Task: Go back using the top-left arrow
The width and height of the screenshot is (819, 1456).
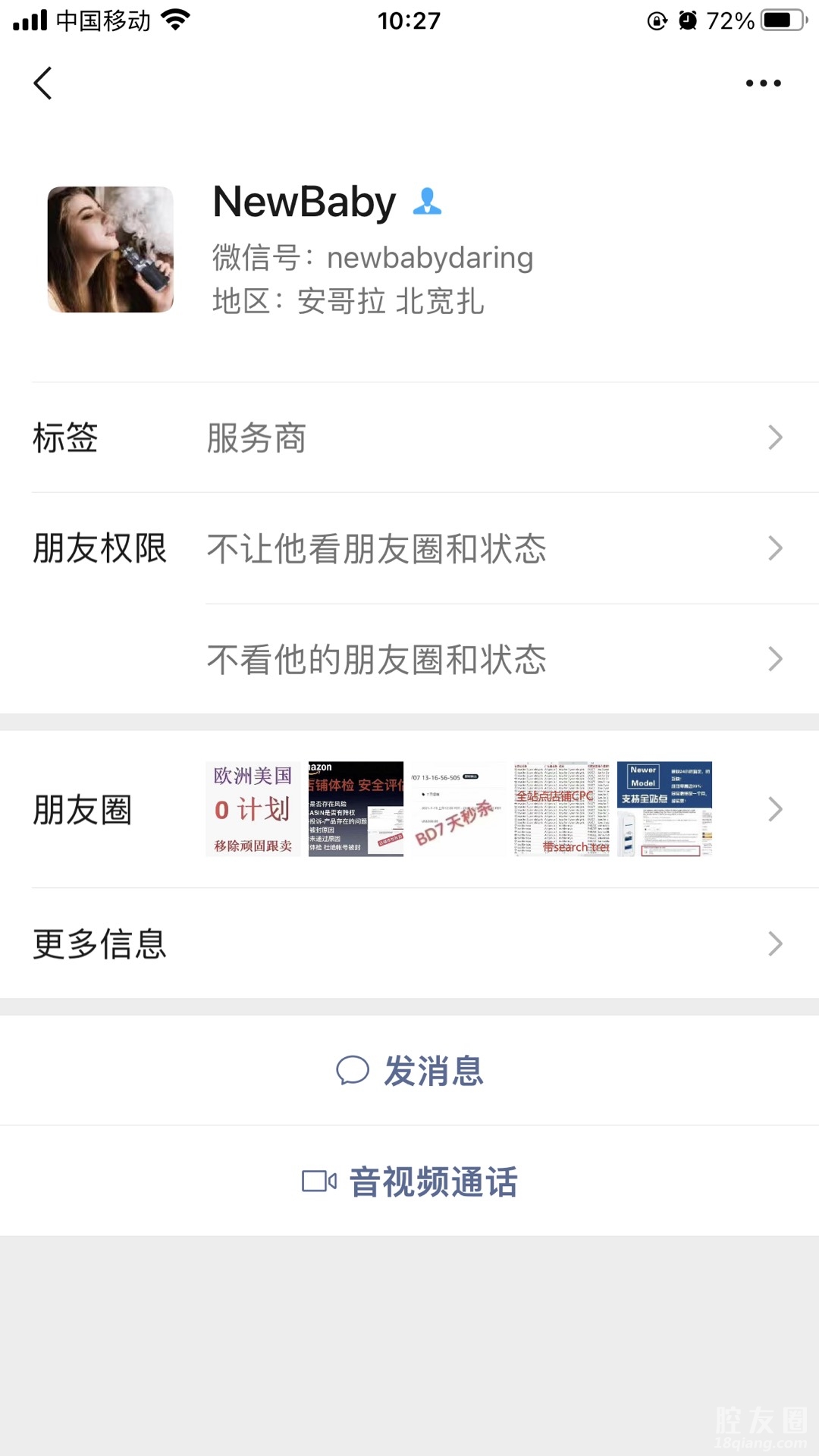Action: point(43,83)
